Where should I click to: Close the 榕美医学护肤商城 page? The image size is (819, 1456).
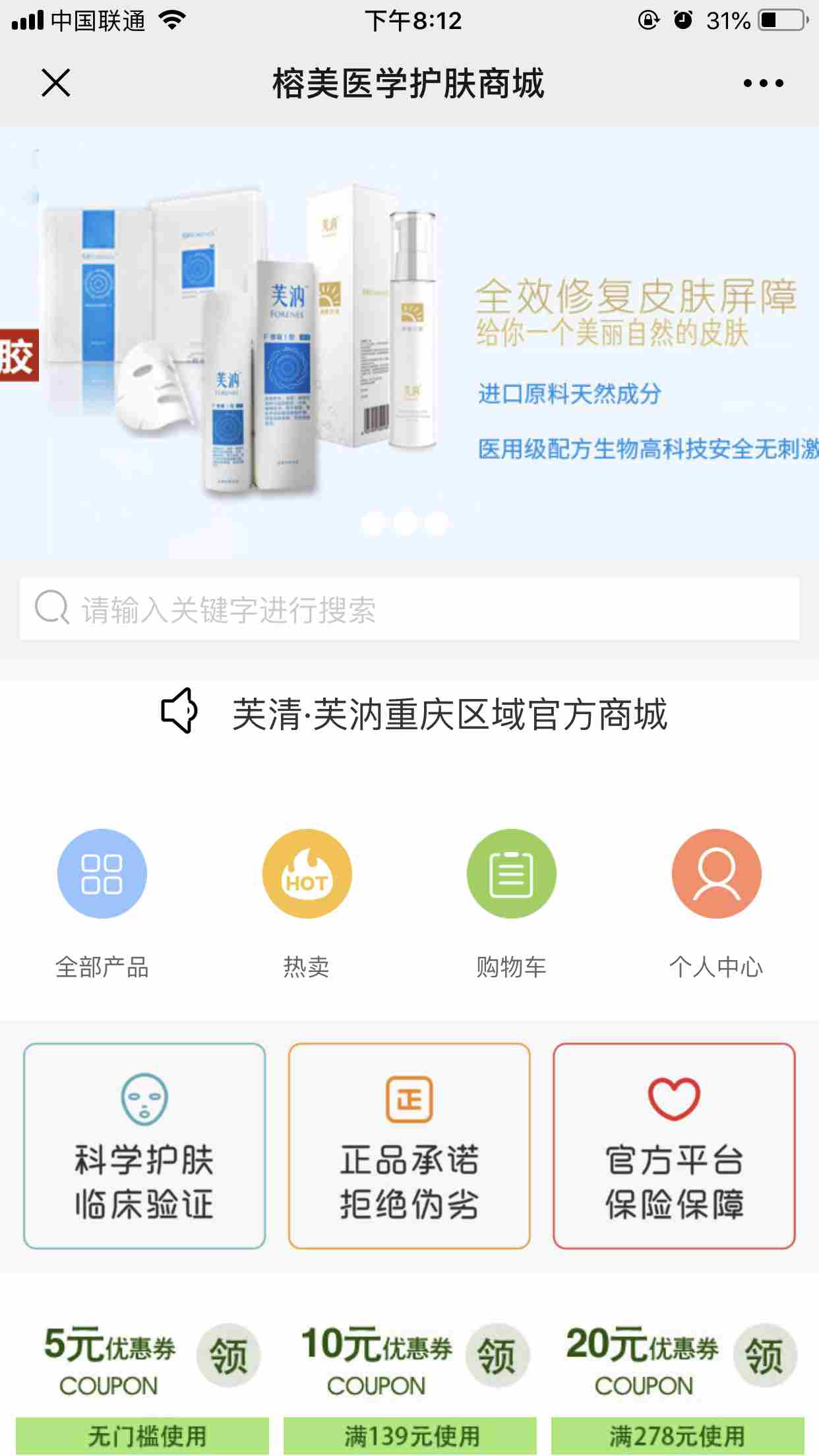[x=55, y=83]
